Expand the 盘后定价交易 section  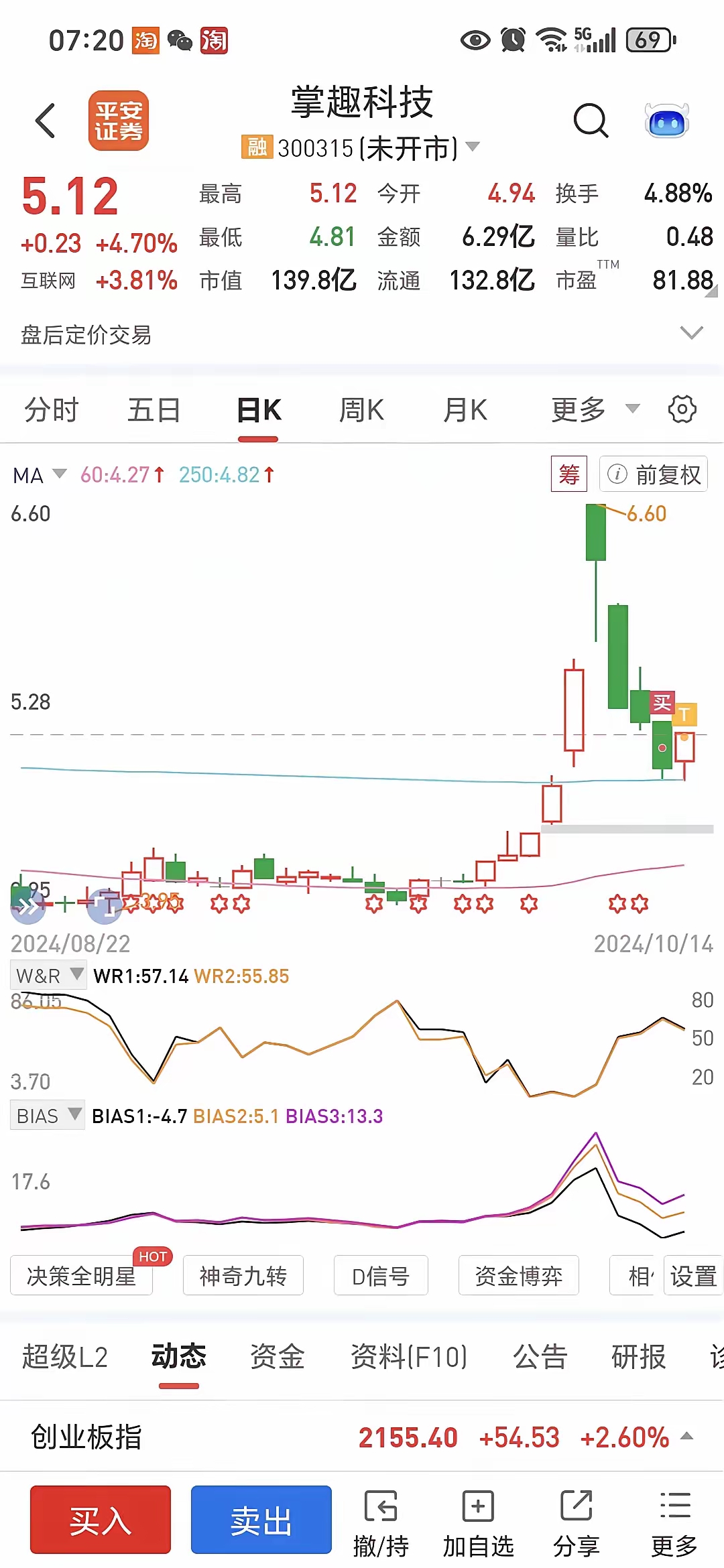click(x=362, y=334)
